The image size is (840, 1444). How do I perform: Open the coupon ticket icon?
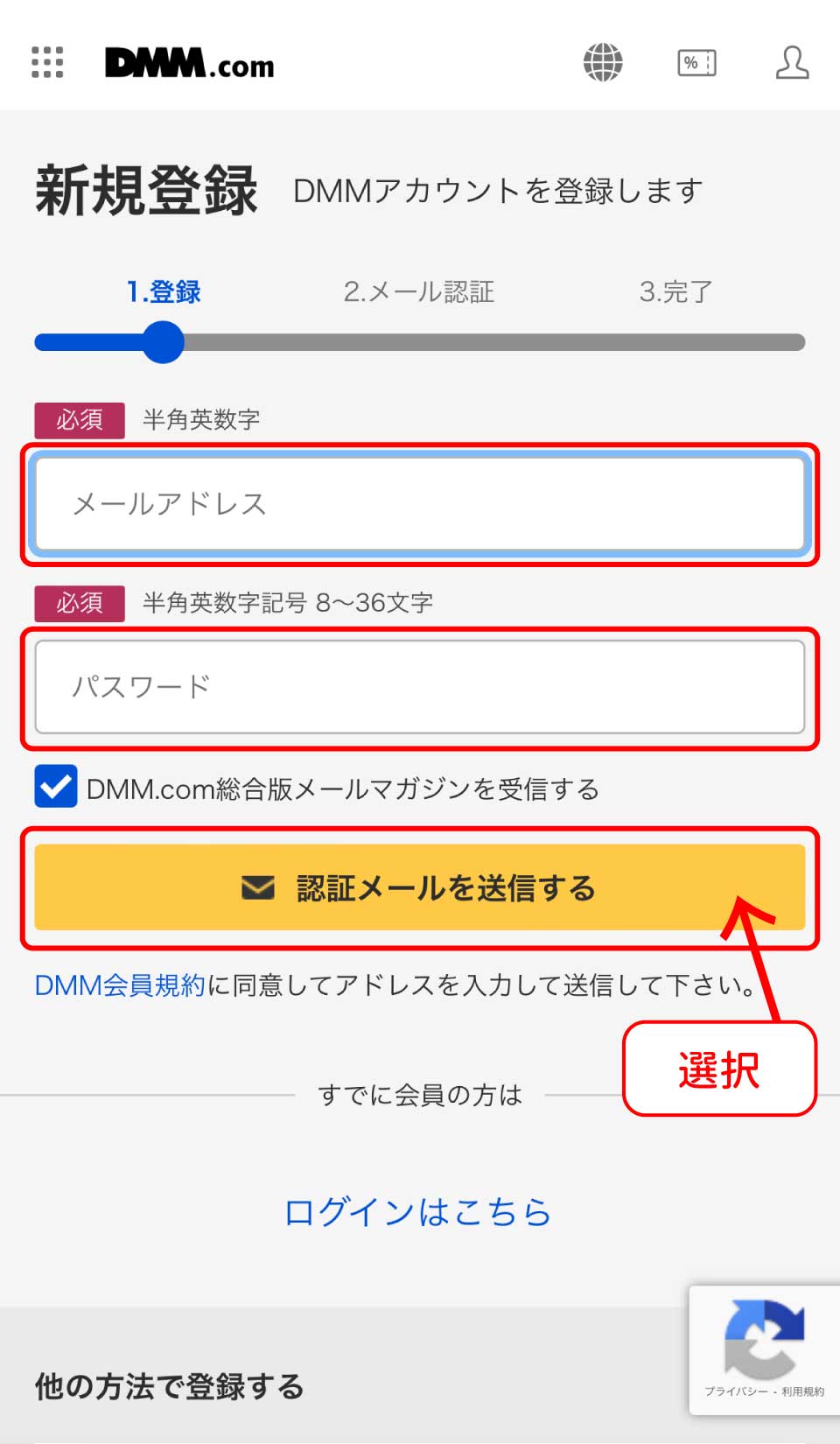pos(696,63)
